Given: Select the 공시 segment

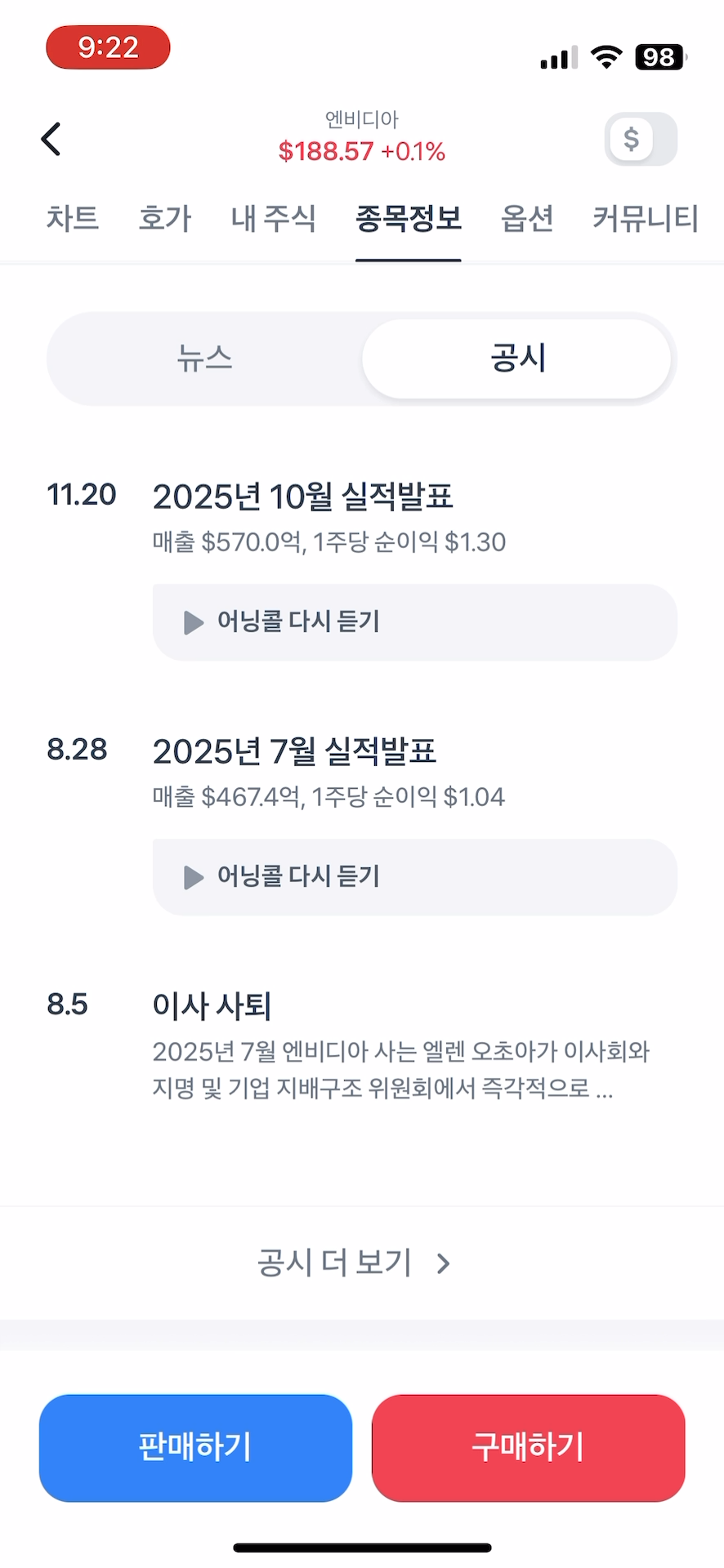Looking at the screenshot, I should tap(517, 359).
